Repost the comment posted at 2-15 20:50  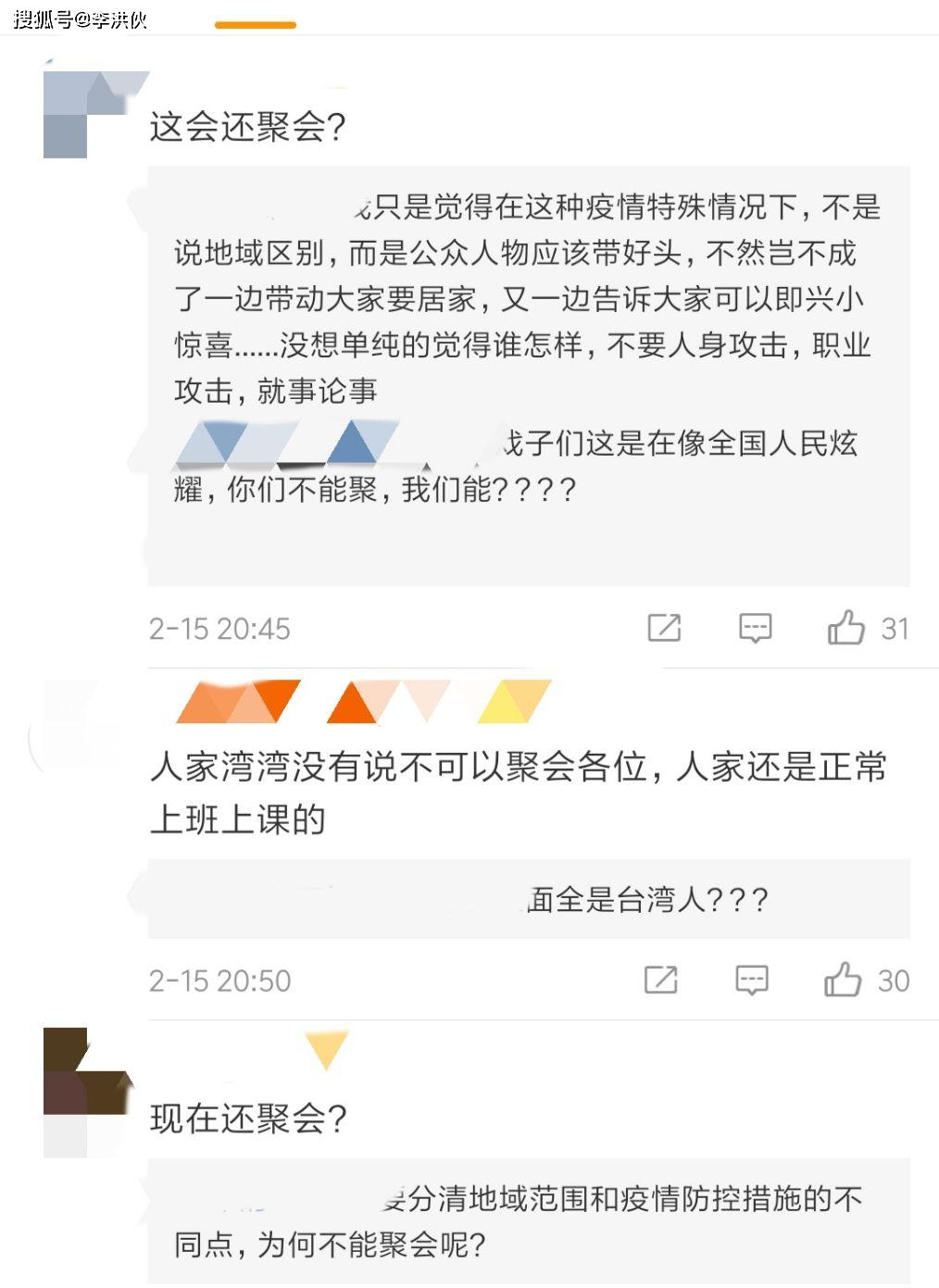click(660, 980)
